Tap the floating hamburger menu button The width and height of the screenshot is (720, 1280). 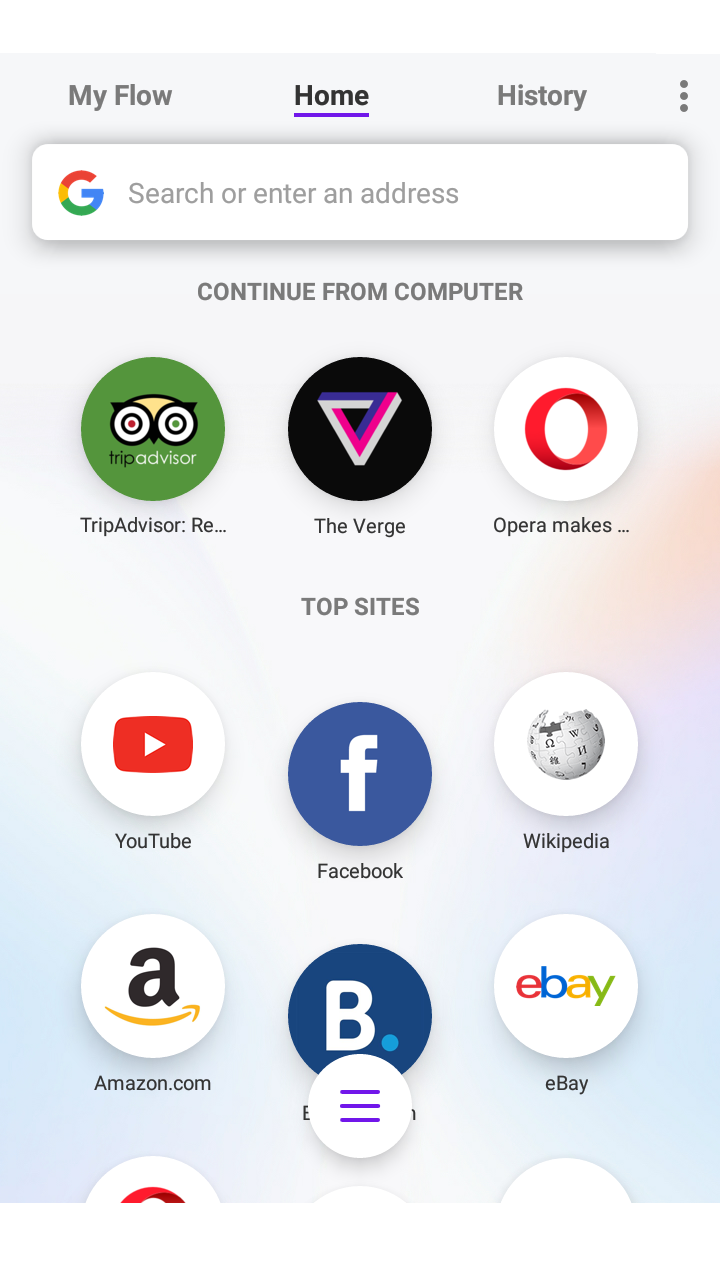360,1106
